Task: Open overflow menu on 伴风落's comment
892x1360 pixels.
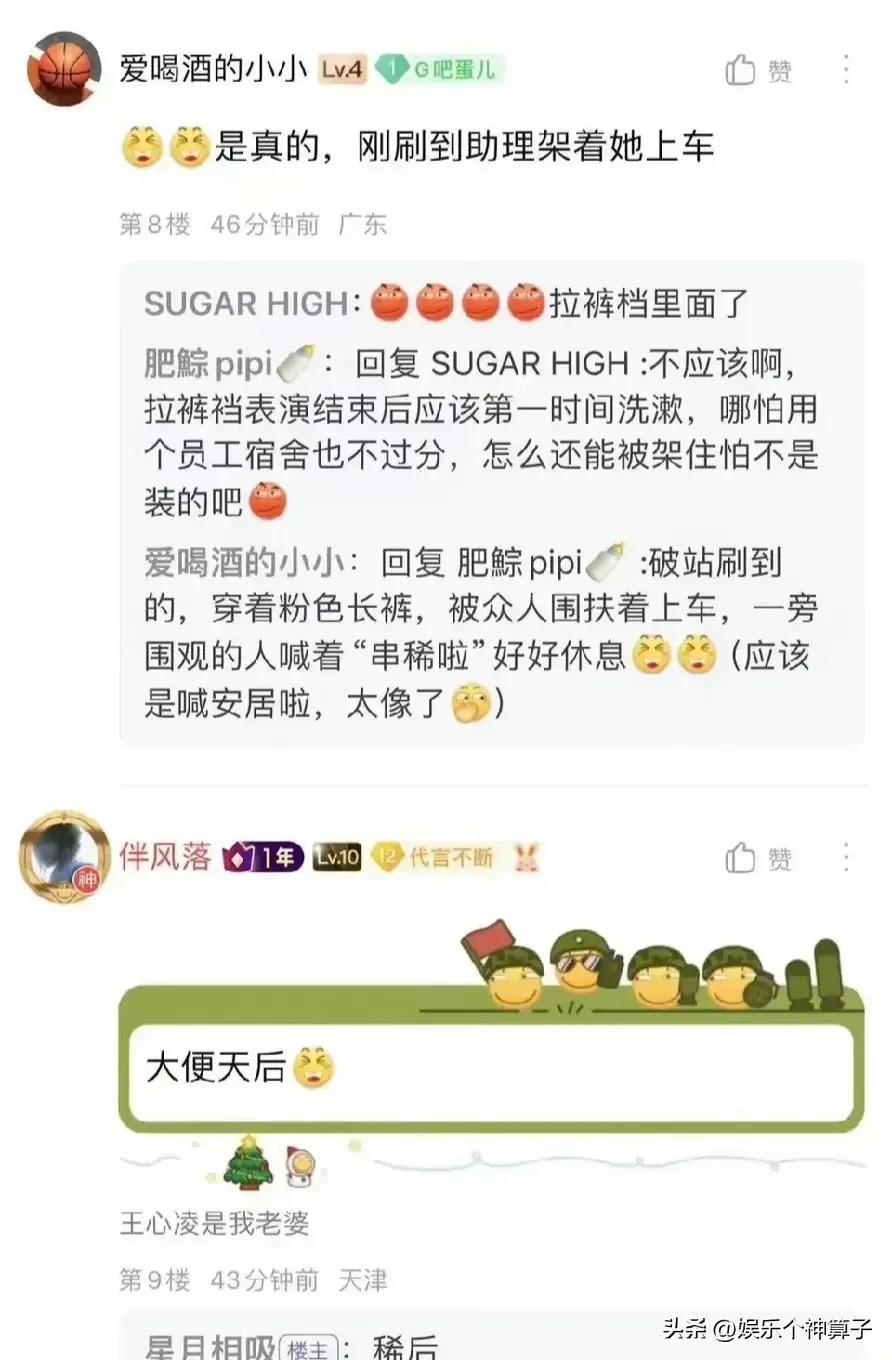Action: pyautogui.click(x=846, y=857)
